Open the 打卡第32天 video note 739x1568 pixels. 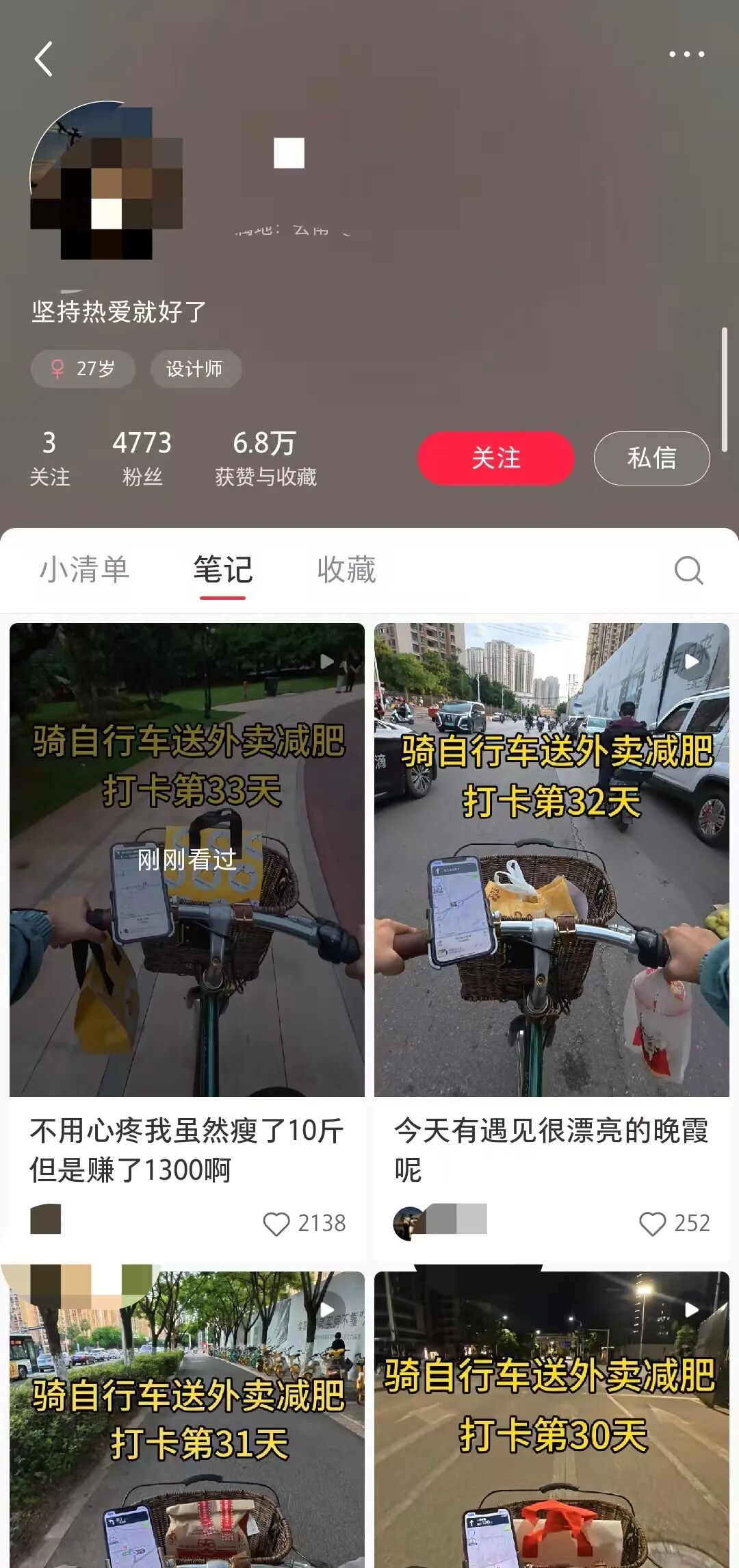(x=552, y=859)
